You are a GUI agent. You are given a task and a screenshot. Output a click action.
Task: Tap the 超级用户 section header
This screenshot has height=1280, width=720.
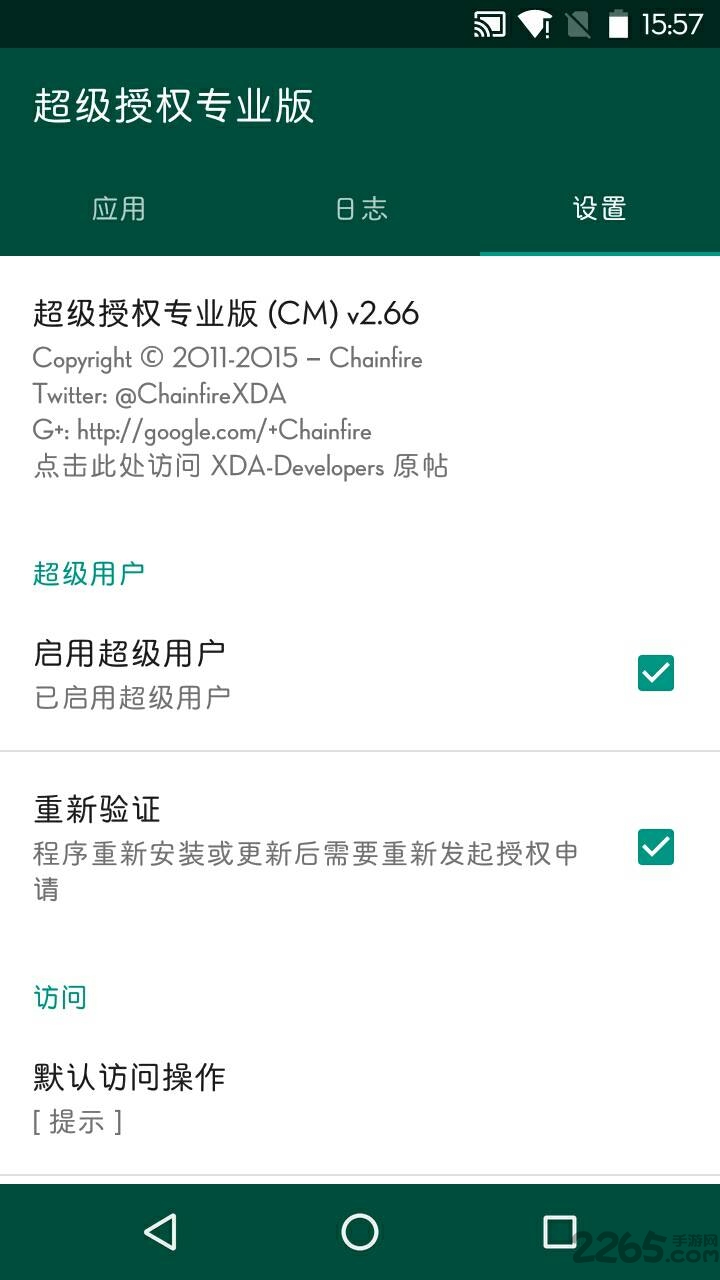coord(88,572)
